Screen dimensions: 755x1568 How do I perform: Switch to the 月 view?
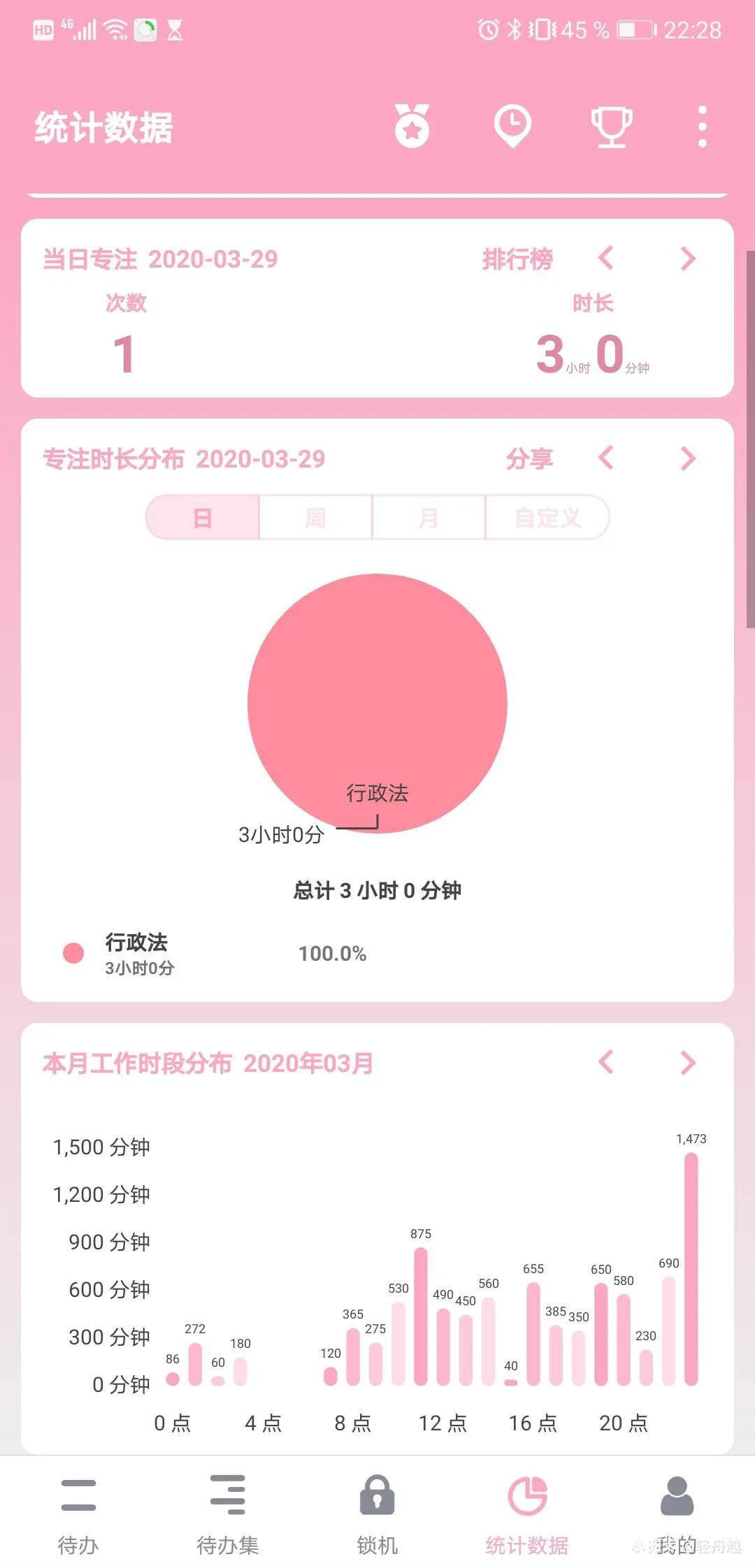[x=429, y=518]
